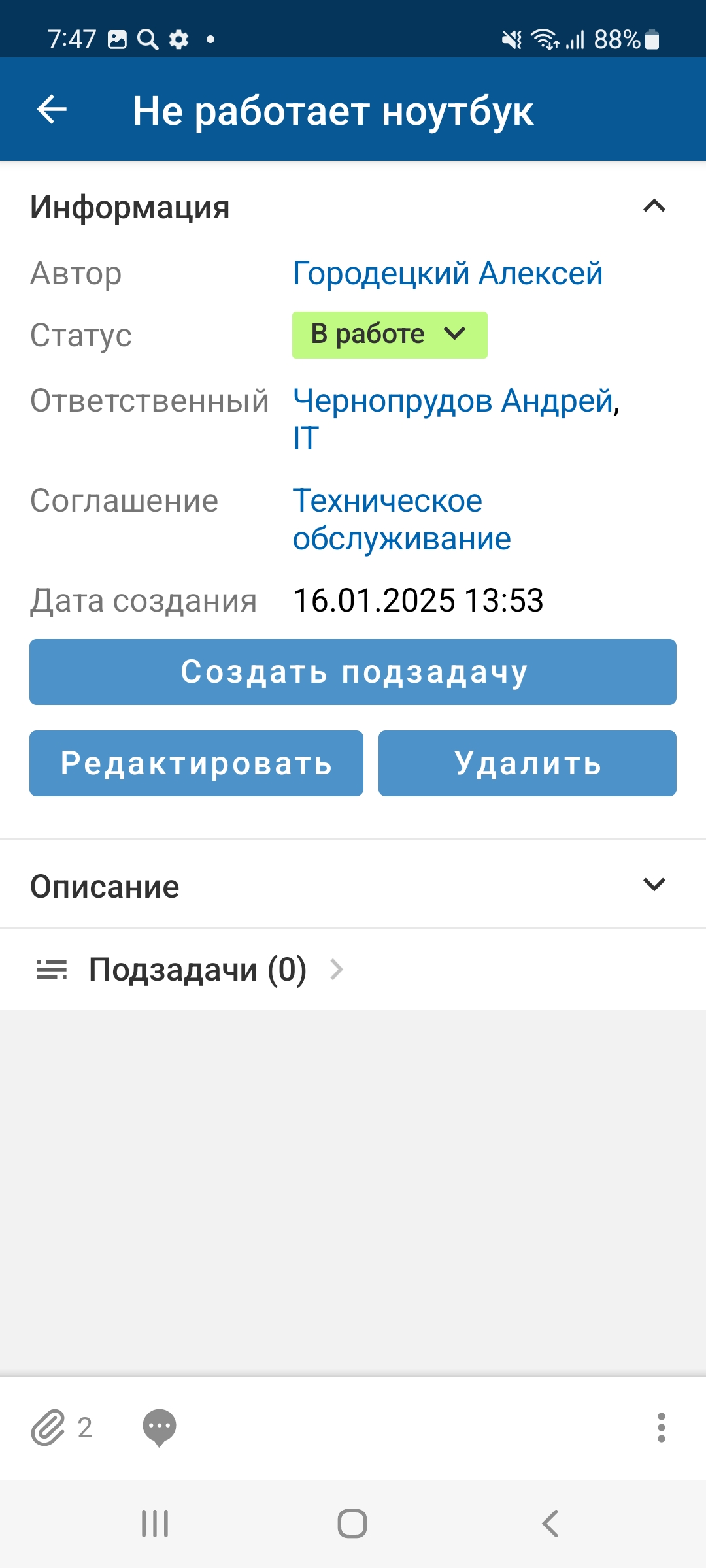The image size is (706, 1568).
Task: Open the system recent apps
Action: [155, 1524]
